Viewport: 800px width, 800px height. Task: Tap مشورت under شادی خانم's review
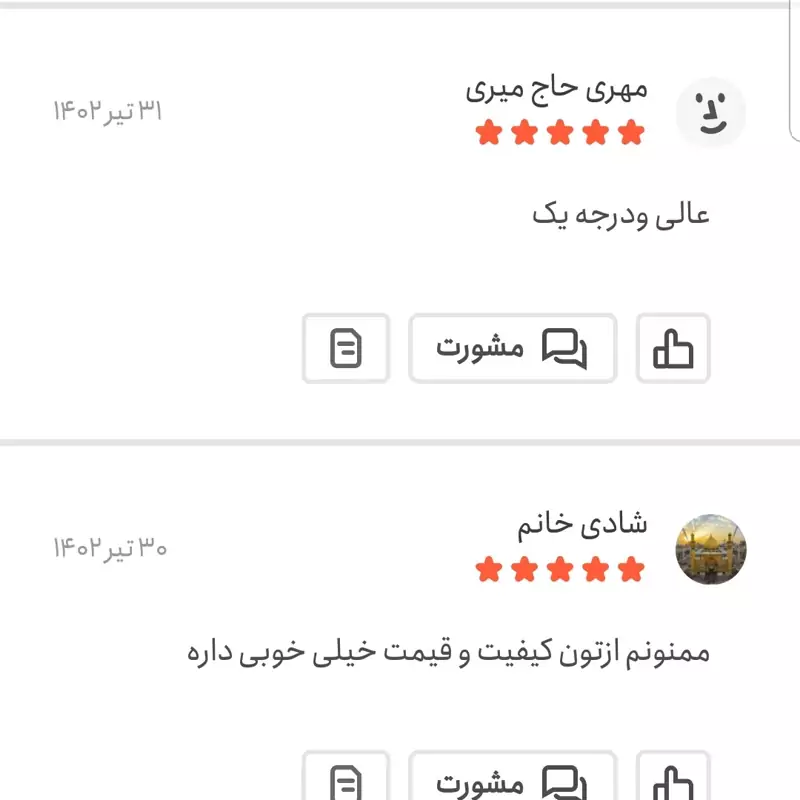(x=512, y=780)
